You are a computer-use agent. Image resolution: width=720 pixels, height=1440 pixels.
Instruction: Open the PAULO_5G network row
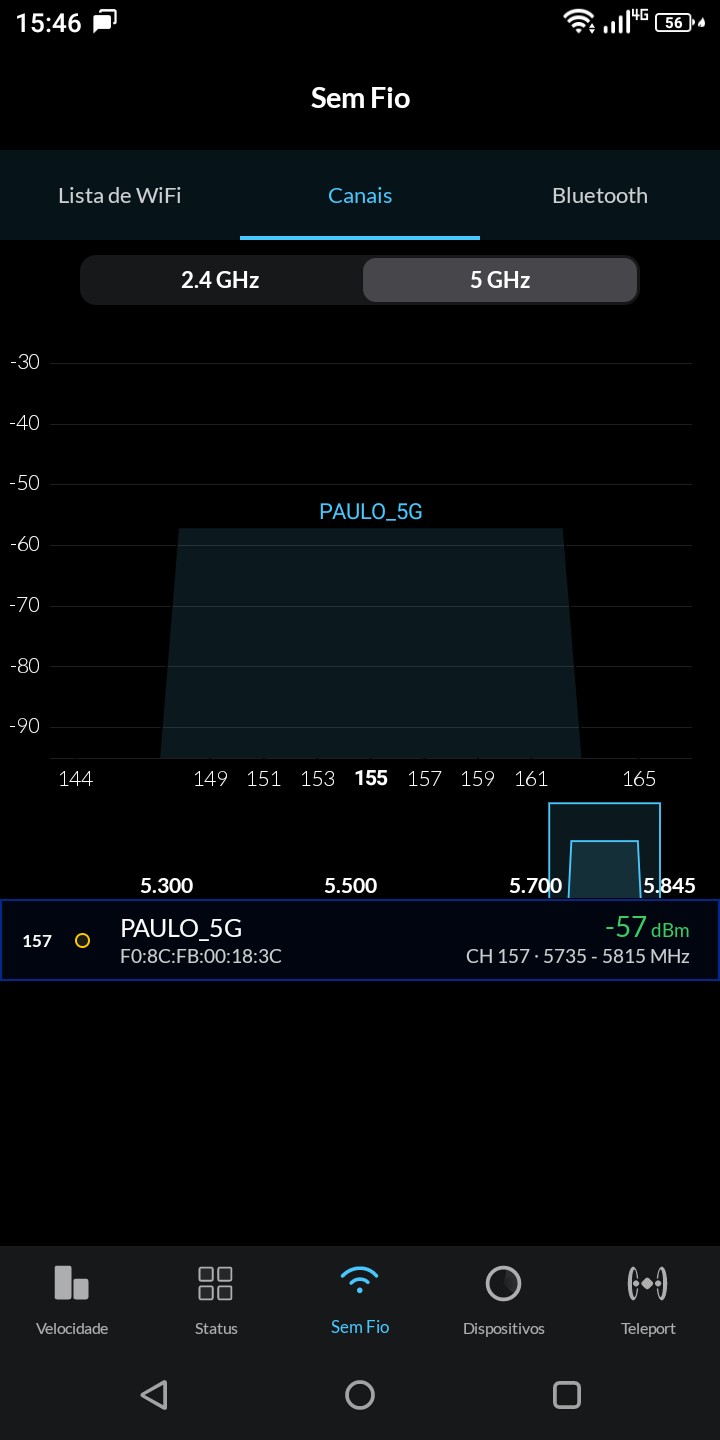pos(360,940)
